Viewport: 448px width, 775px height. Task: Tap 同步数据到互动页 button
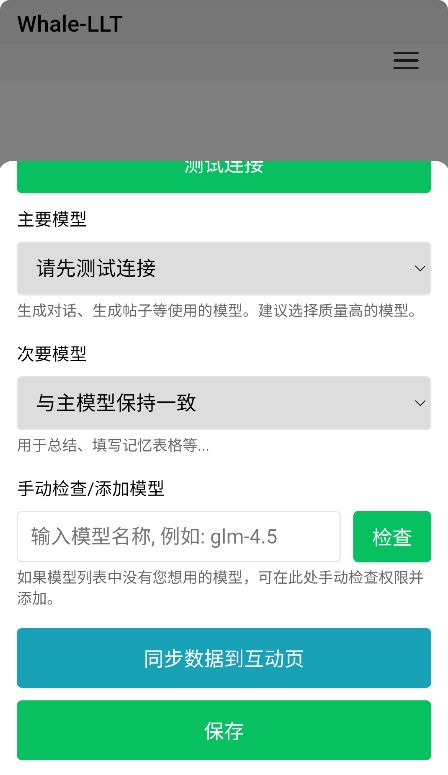(x=224, y=658)
